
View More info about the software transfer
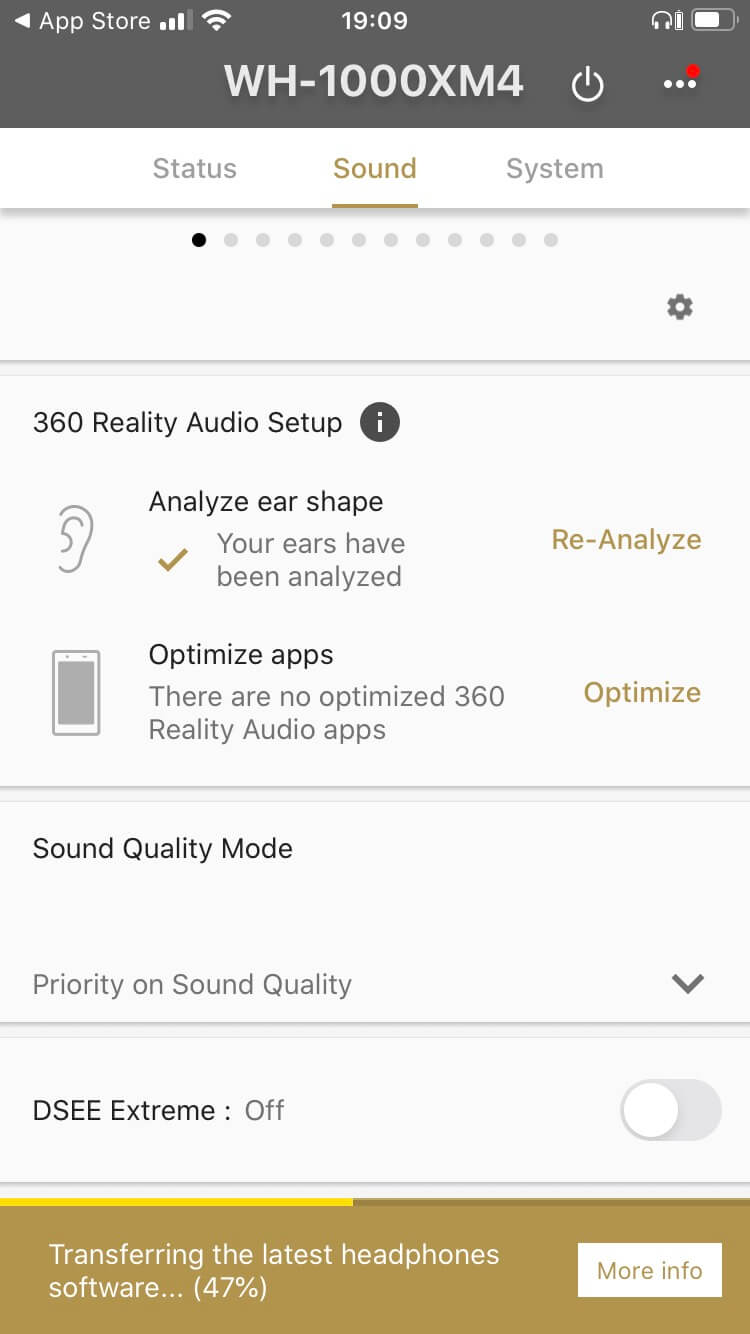[650, 1270]
